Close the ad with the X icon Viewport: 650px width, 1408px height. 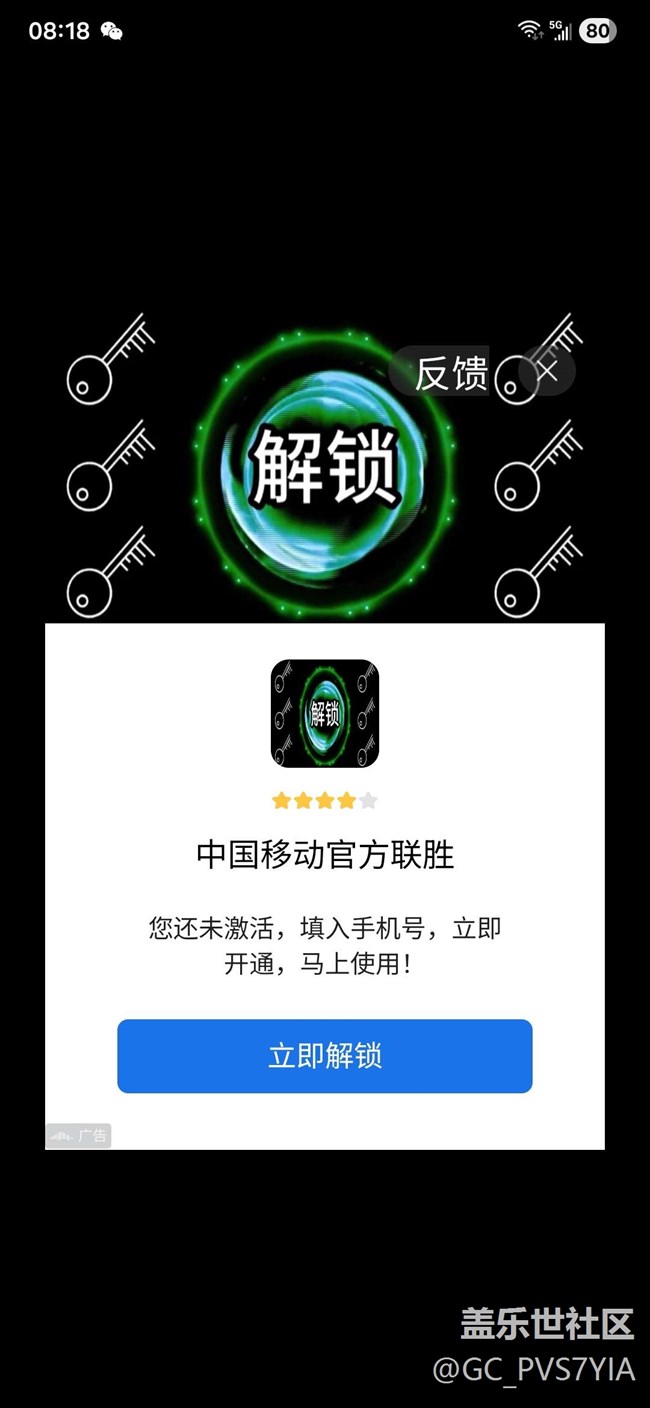pyautogui.click(x=548, y=372)
